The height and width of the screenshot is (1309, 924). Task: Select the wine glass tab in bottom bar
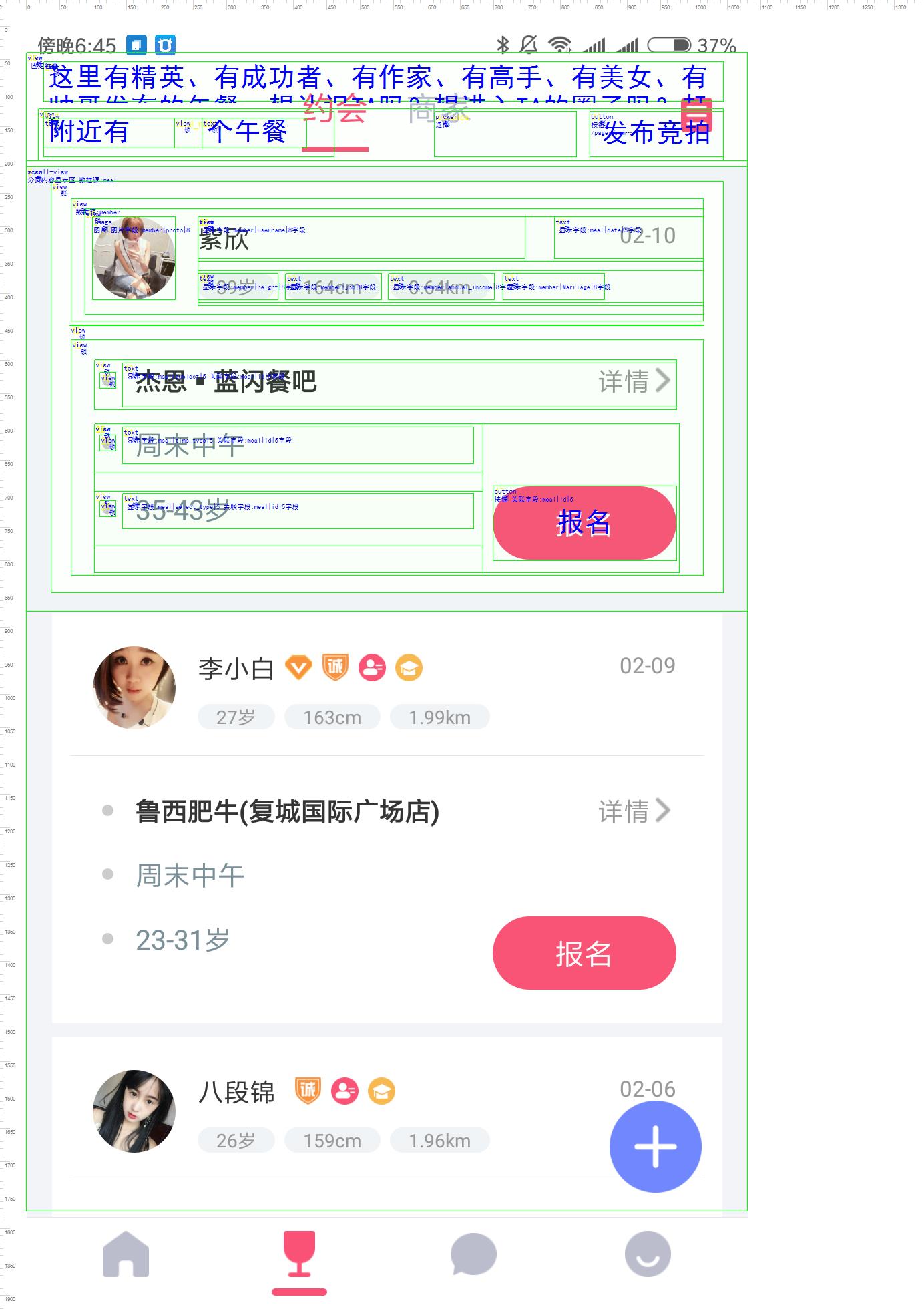[300, 1256]
